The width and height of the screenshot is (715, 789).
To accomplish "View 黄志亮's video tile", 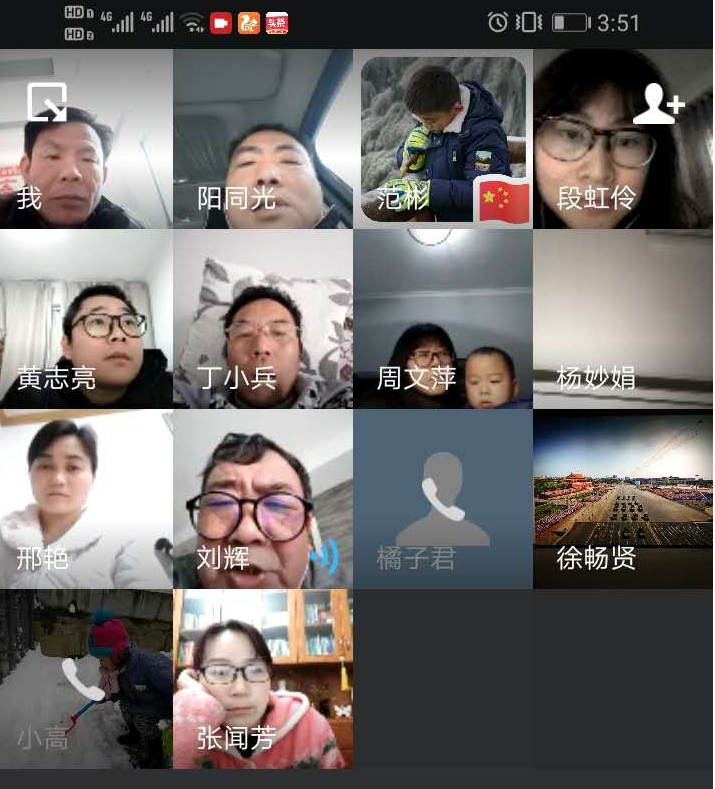I will 86,320.
